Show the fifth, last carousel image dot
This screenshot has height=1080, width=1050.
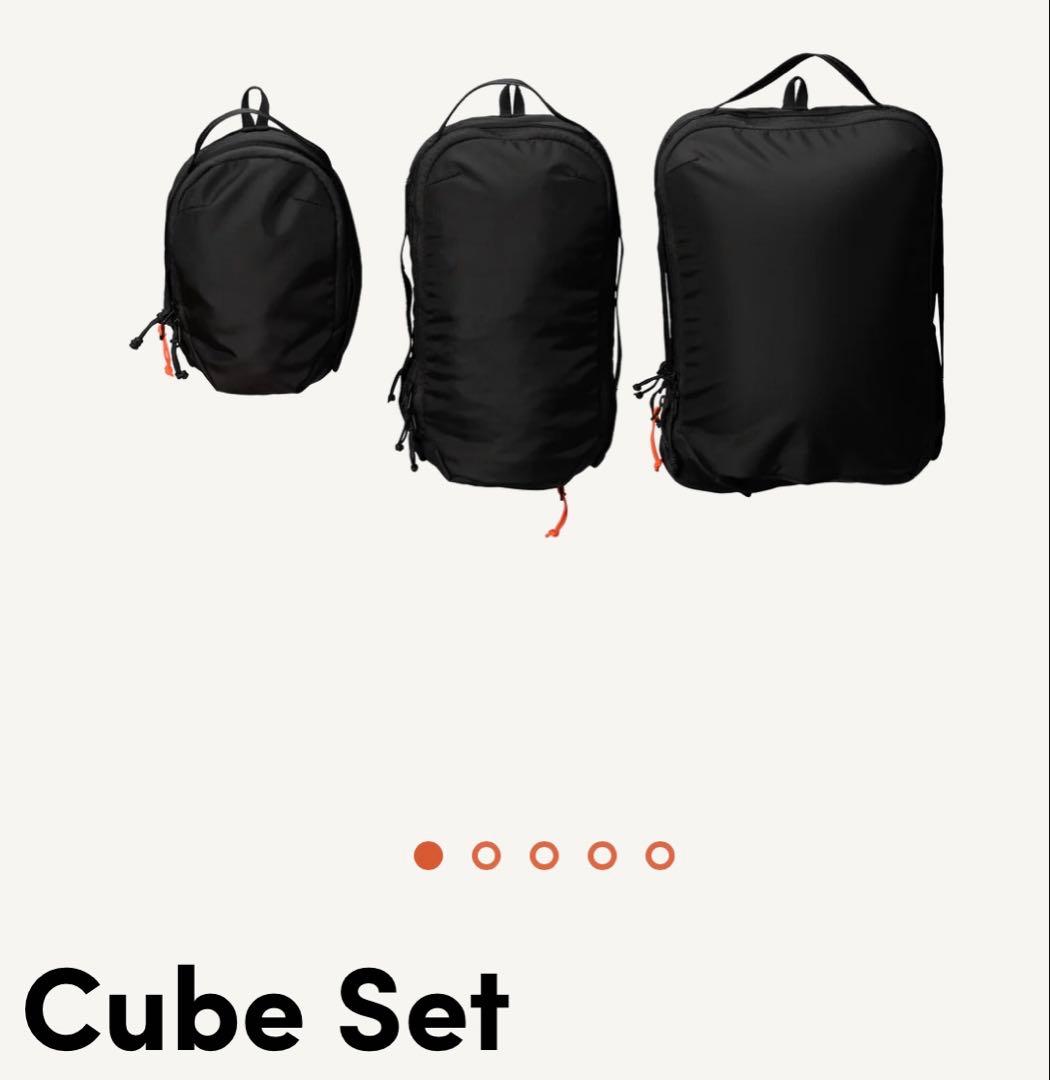coord(659,856)
